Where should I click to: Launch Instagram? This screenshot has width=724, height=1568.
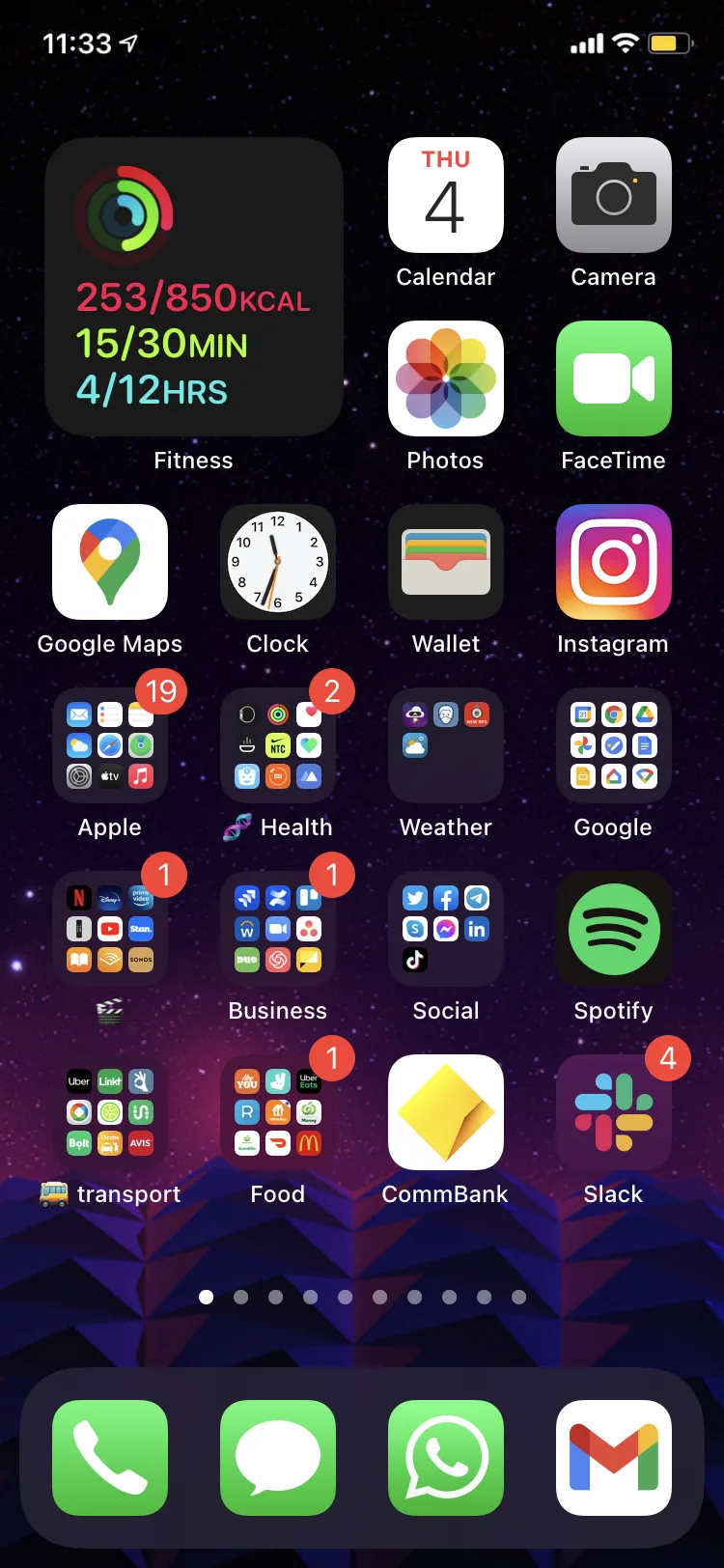click(614, 562)
